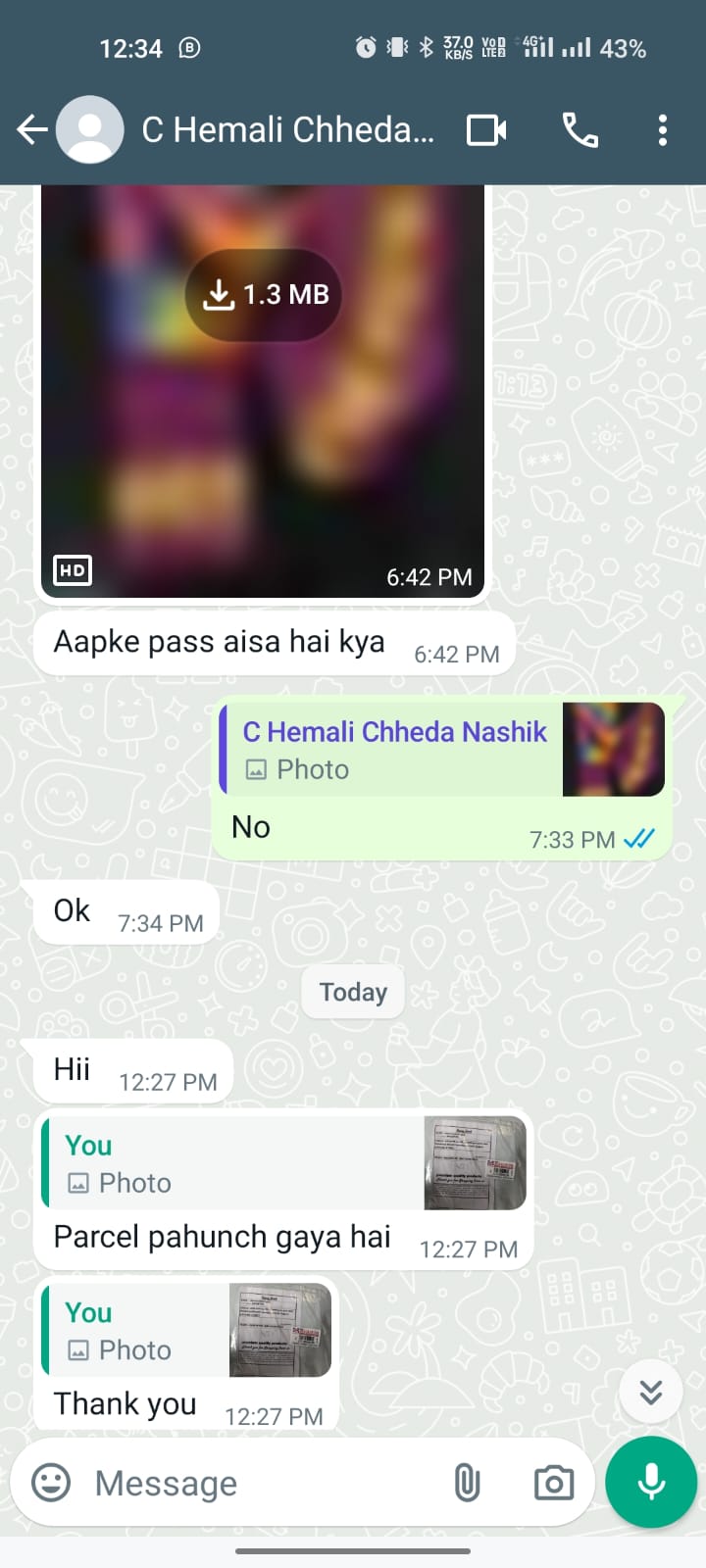
Task: Attach a file with the paperclip
Action: pyautogui.click(x=468, y=1482)
